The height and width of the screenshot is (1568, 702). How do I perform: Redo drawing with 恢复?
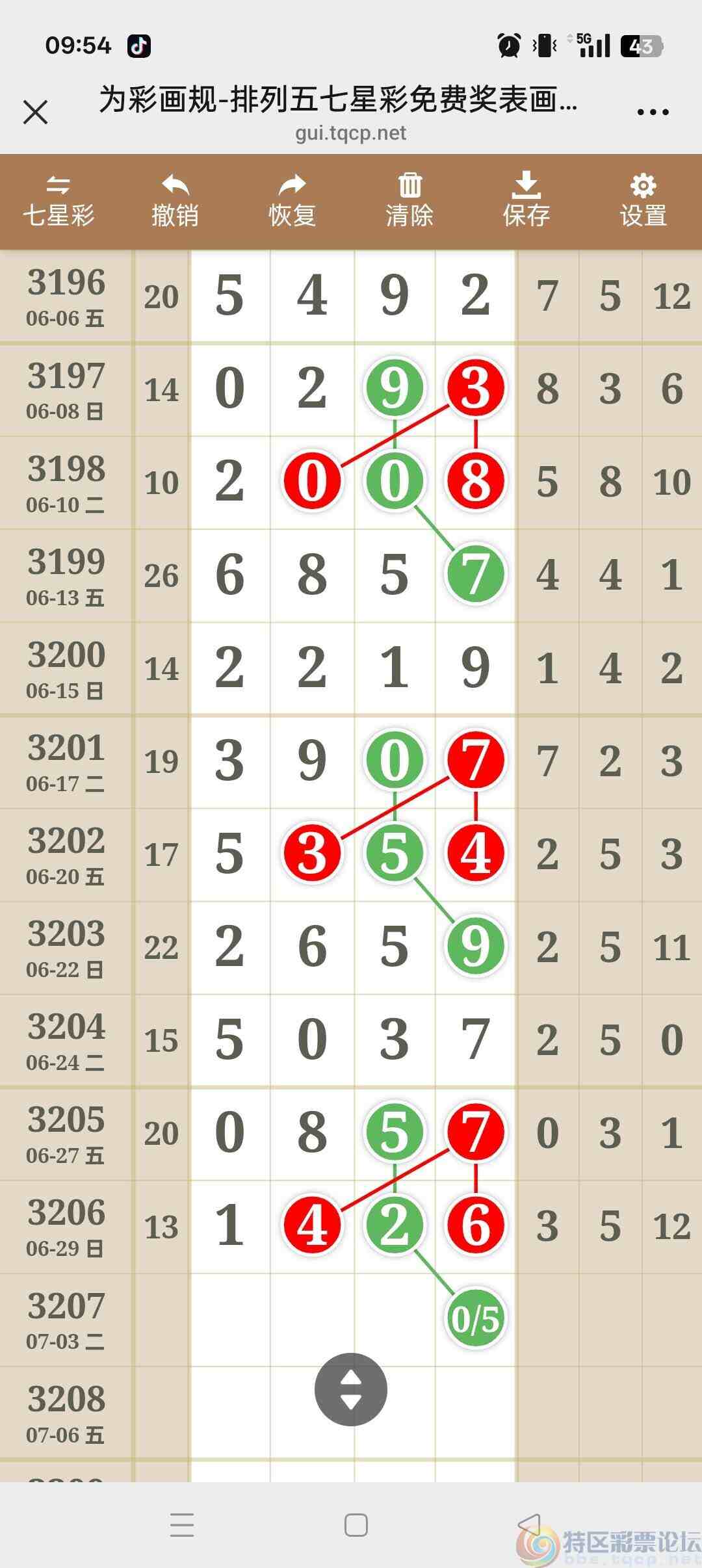(292, 202)
